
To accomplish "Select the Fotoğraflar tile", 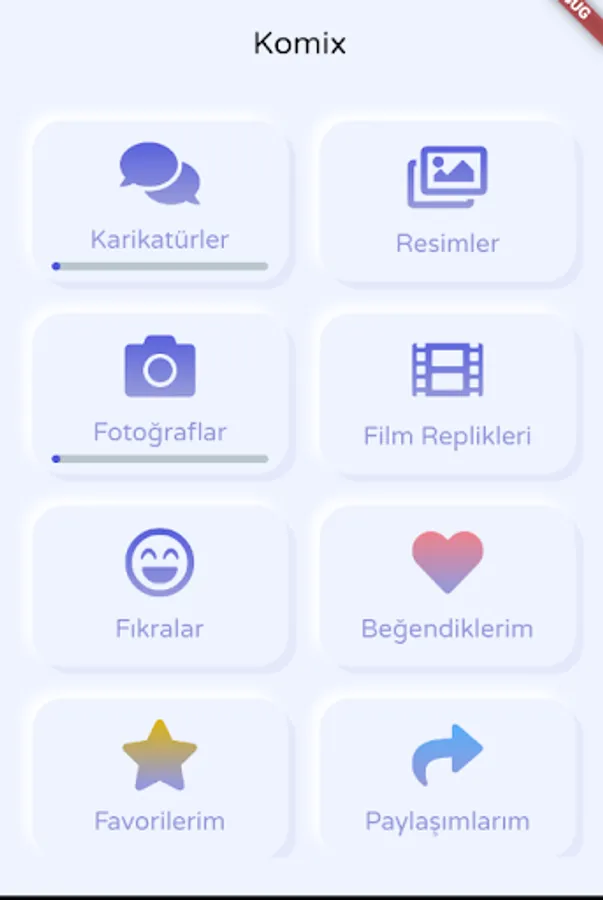I will [160, 394].
